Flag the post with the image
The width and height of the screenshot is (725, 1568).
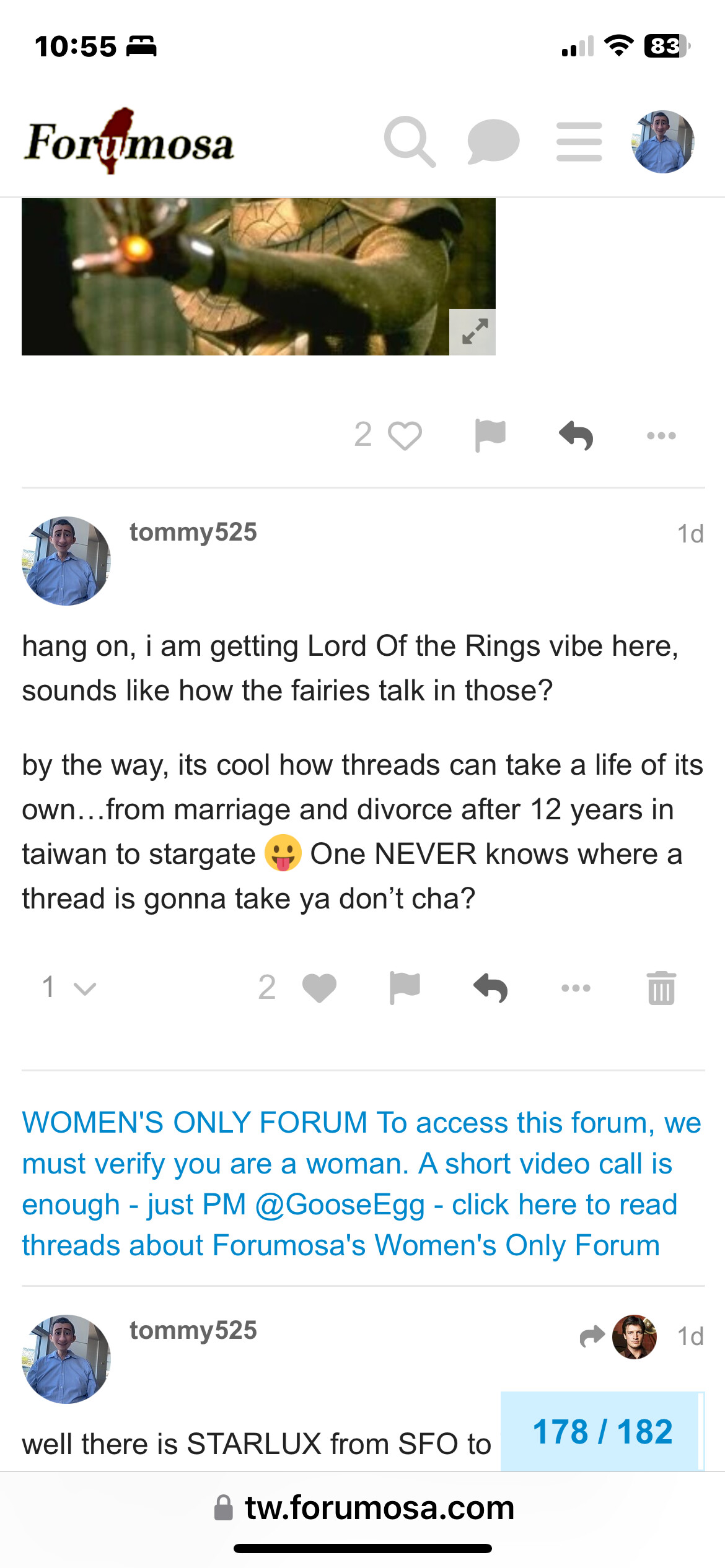(490, 435)
